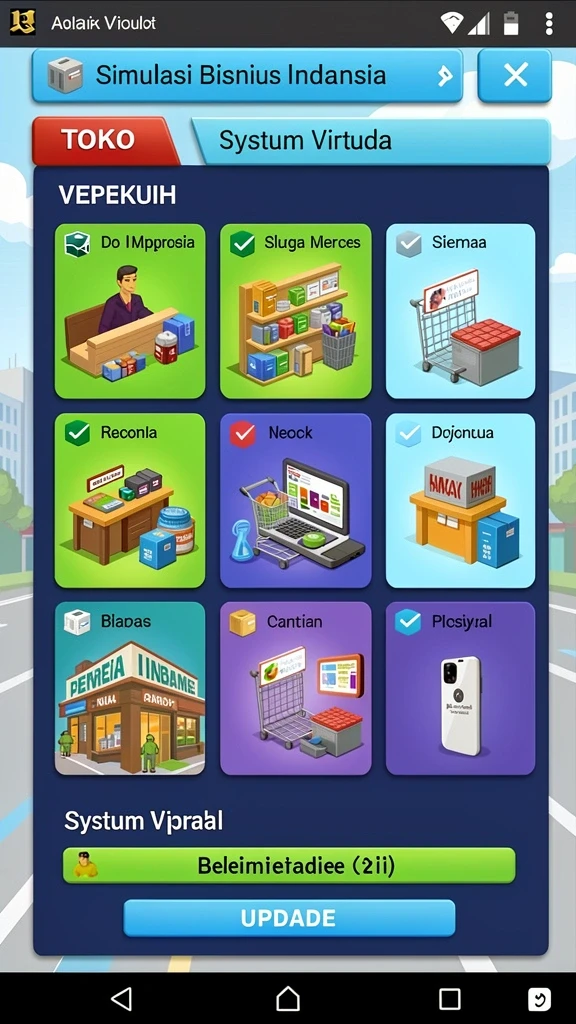Switch to the Systum Virtuda tab
Image resolution: width=576 pixels, height=1024 pixels.
[371, 140]
